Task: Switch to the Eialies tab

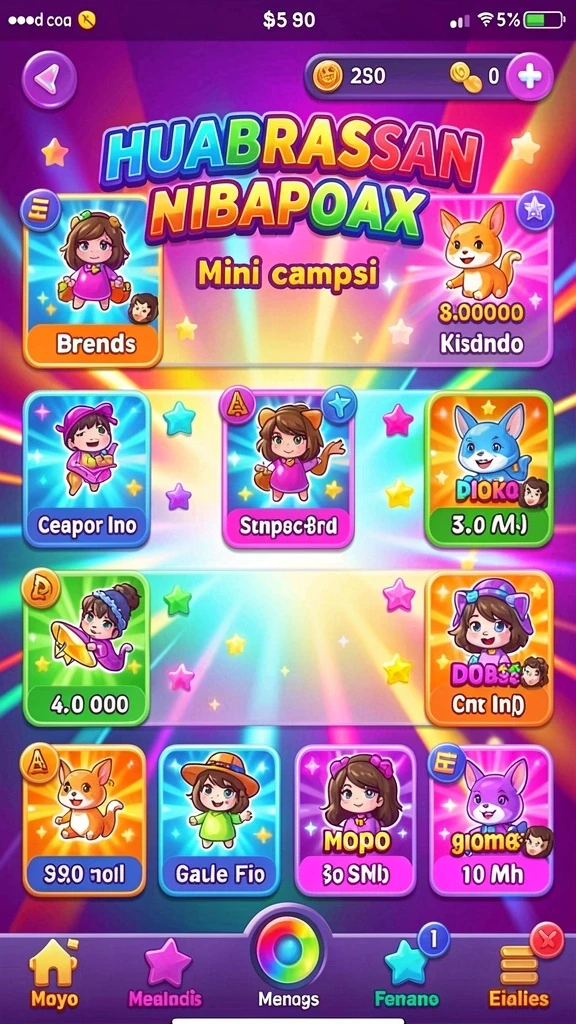Action: click(x=520, y=976)
